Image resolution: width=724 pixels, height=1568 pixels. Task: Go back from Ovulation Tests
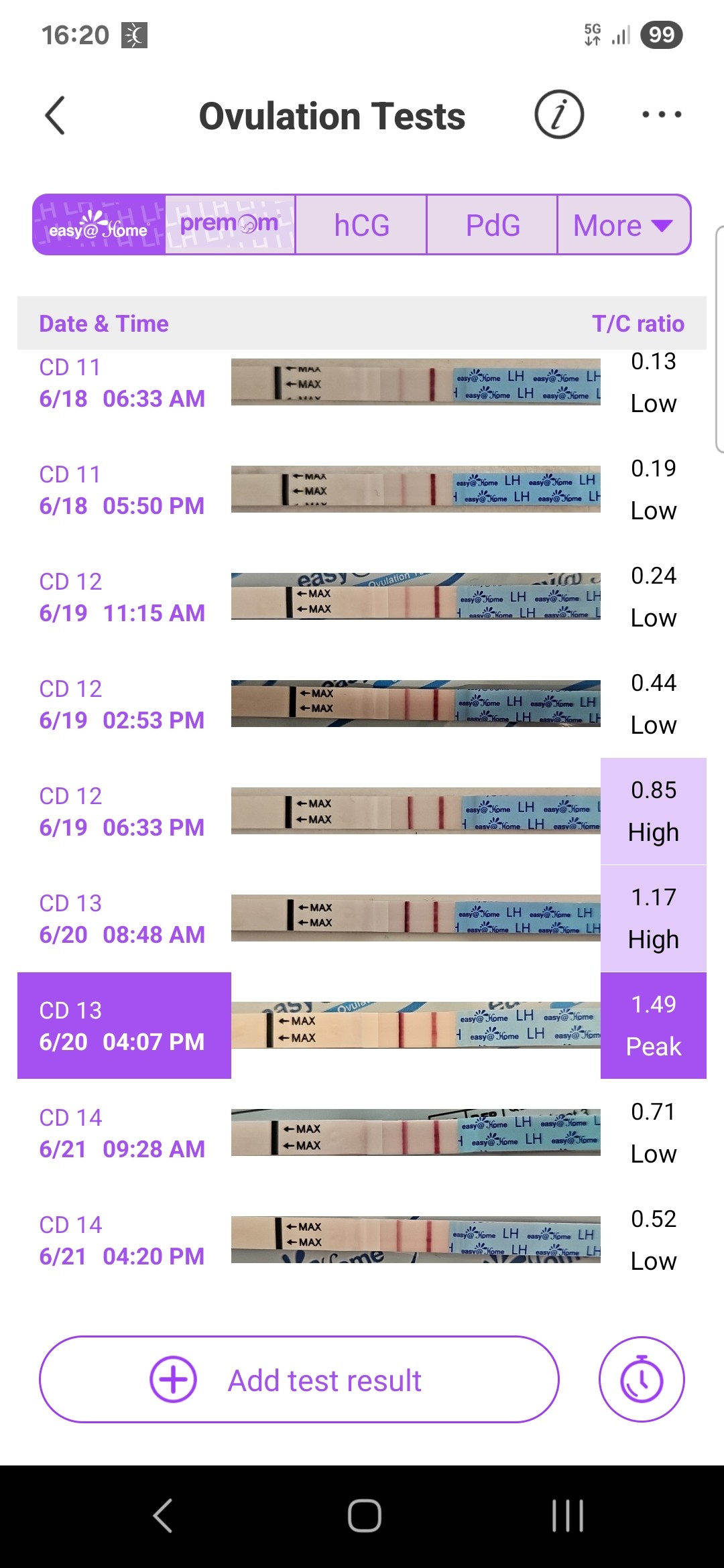55,116
